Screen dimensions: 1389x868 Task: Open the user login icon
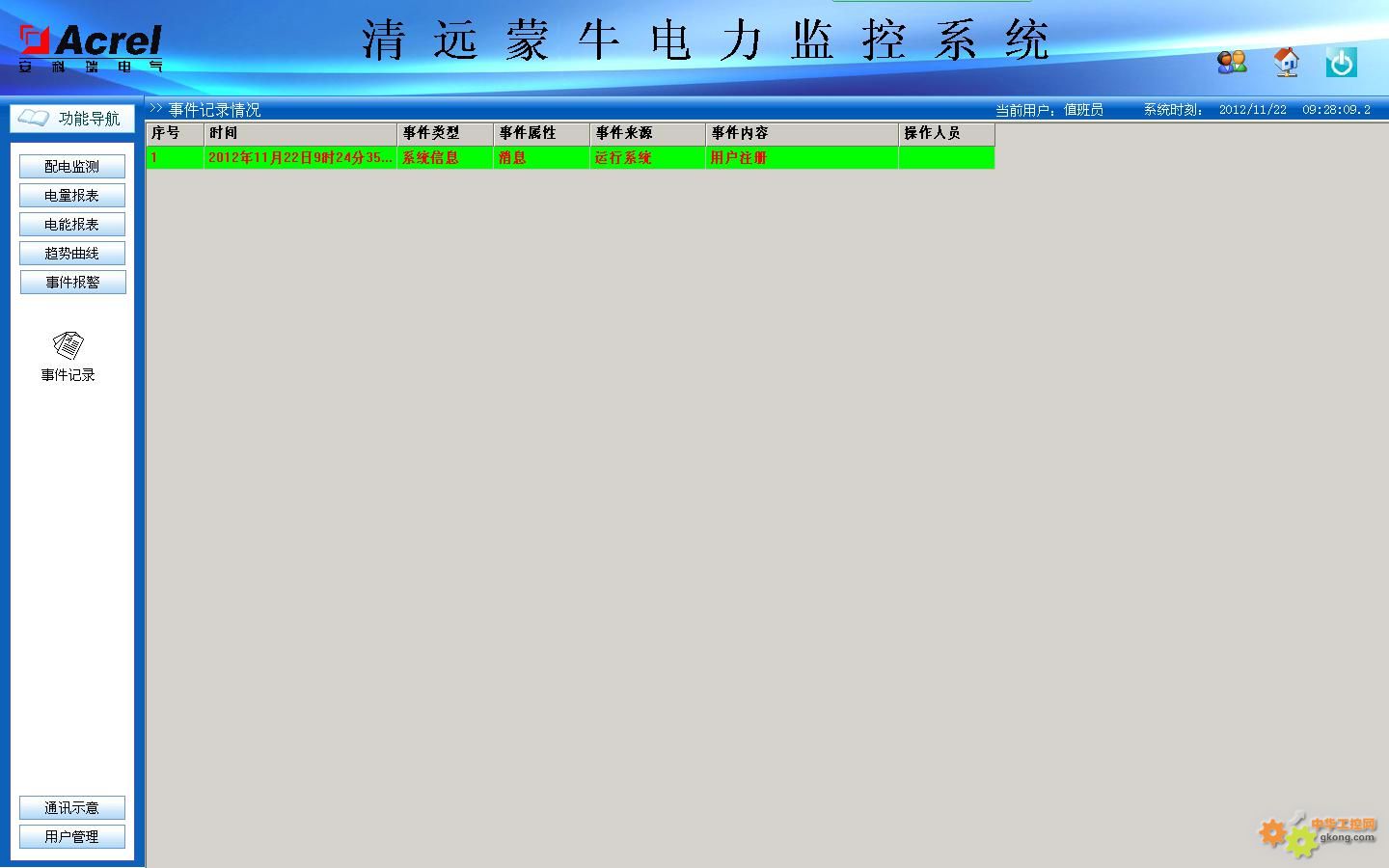[1232, 63]
